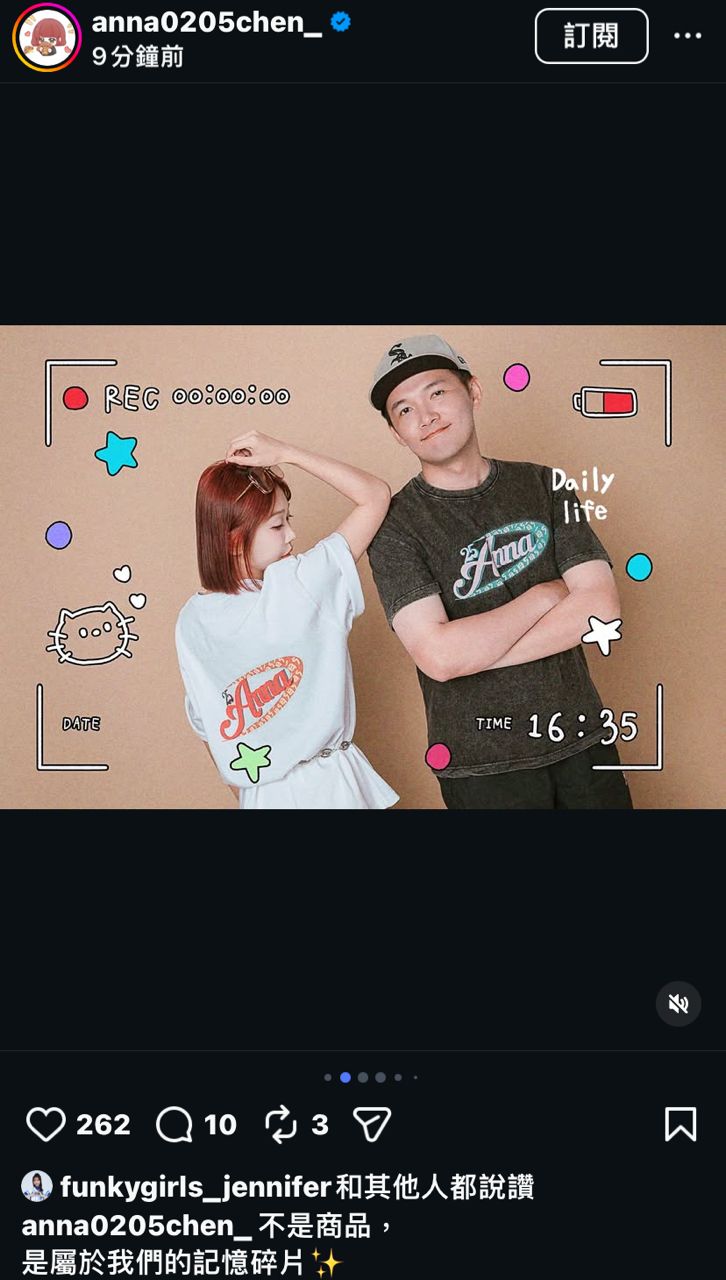Tap the 訂閱 subscribe button
The height and width of the screenshot is (1280, 726).
(x=591, y=36)
